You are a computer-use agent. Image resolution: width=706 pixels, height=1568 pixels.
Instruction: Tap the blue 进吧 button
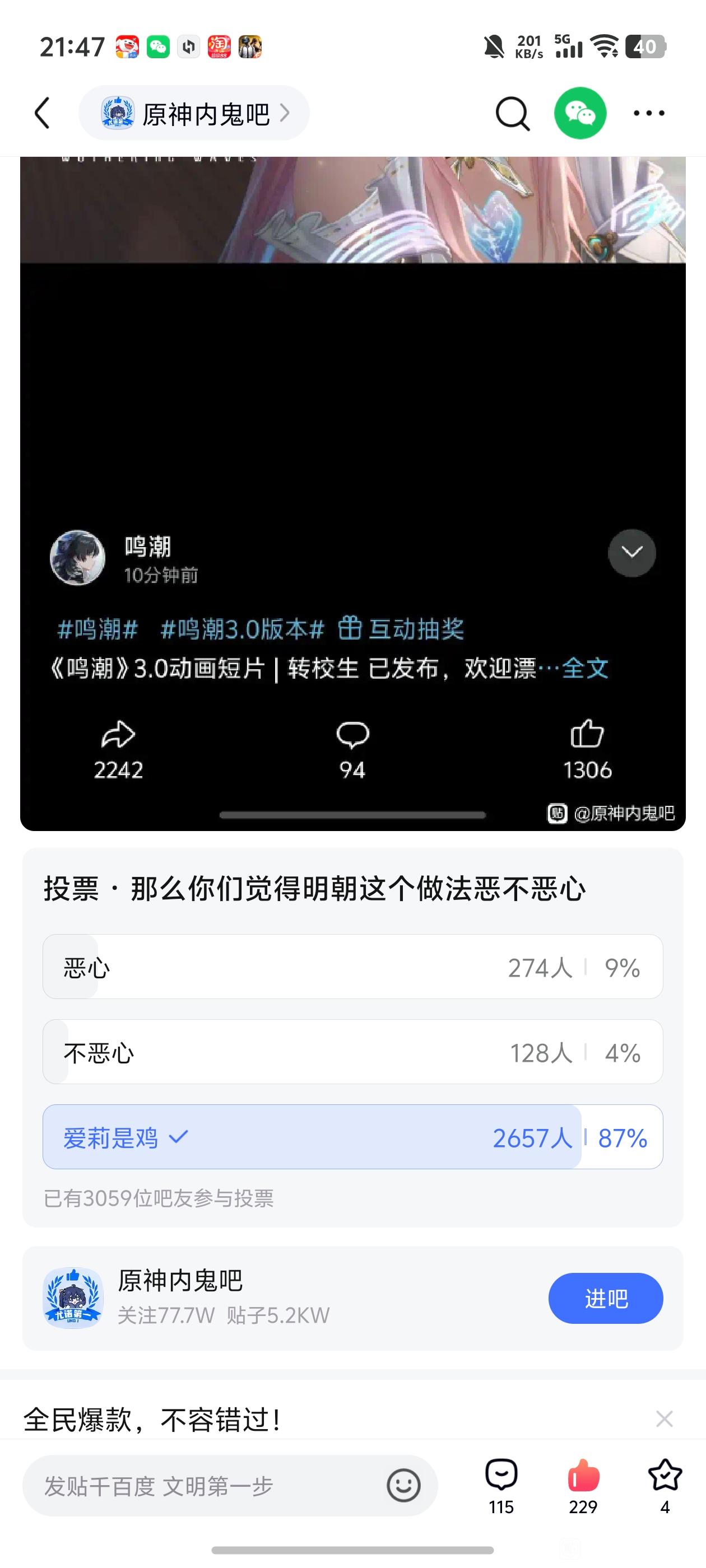605,1298
